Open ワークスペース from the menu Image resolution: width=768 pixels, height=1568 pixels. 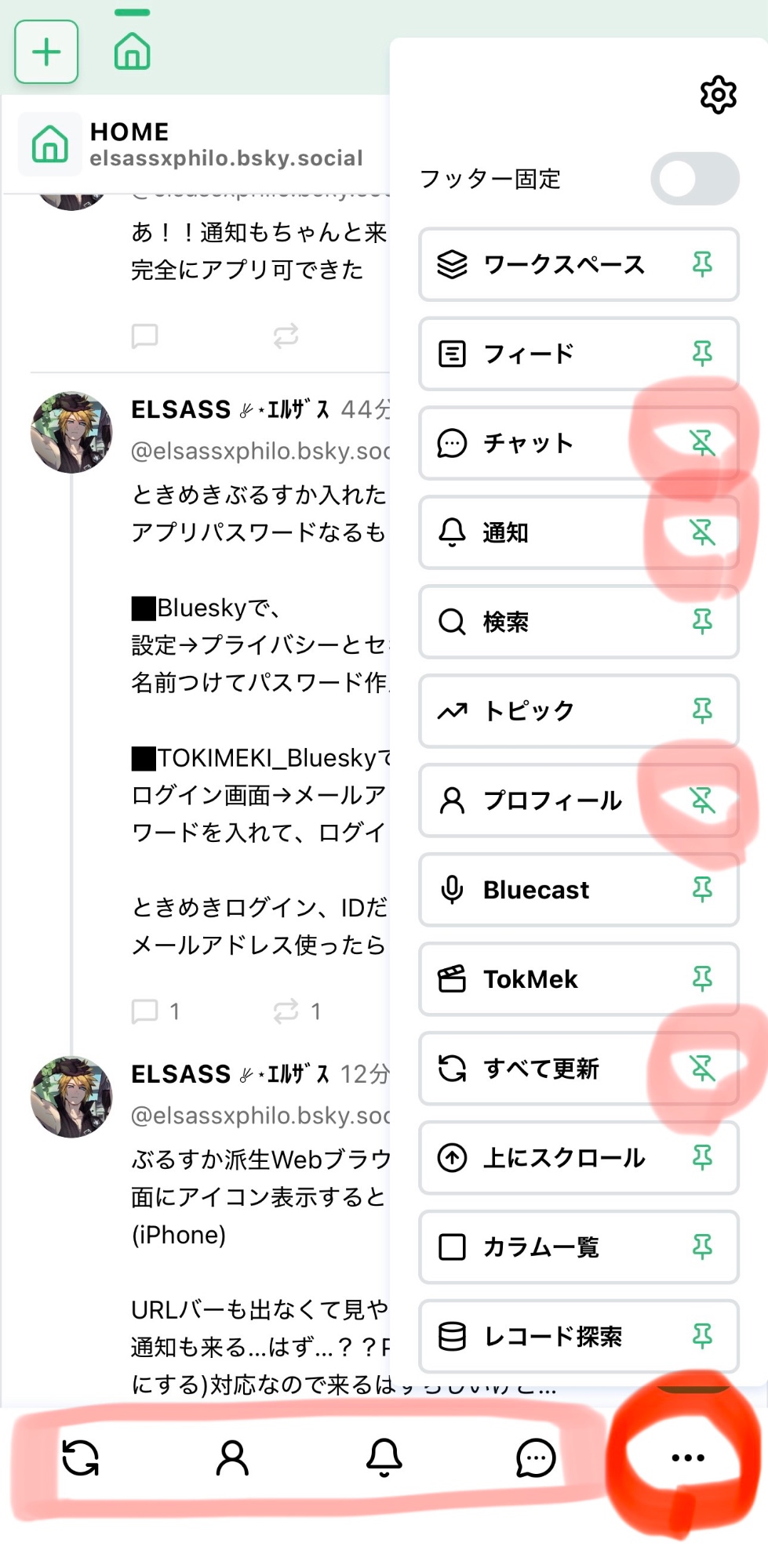point(563,265)
